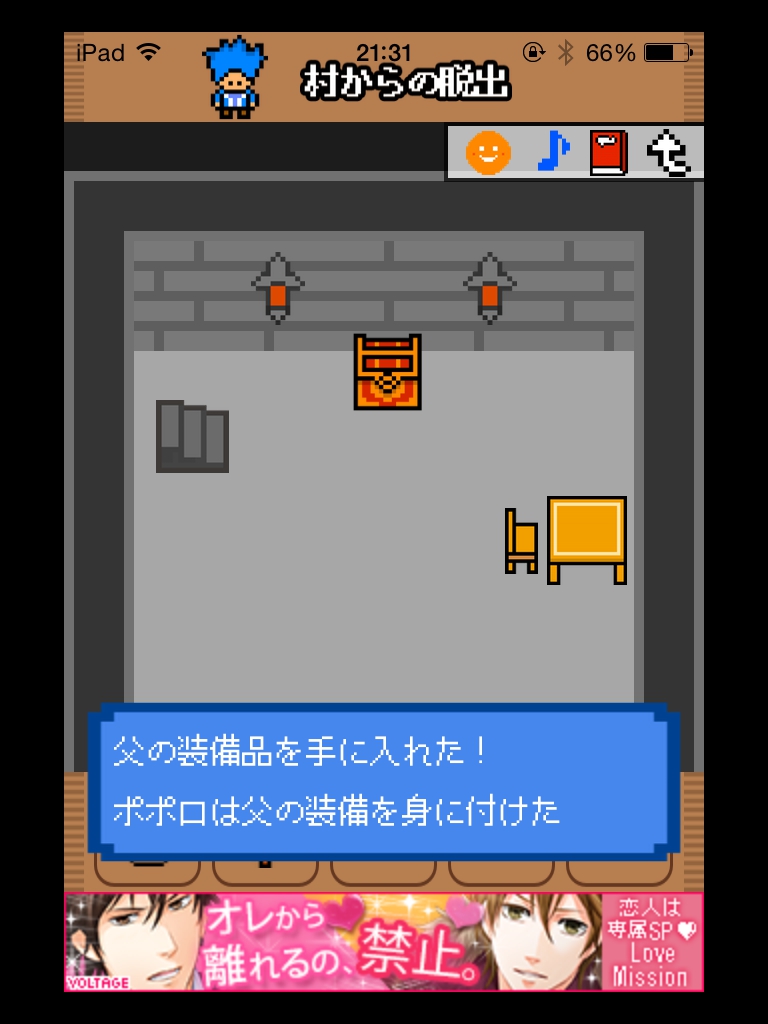
Task: Inspect the left wall torch
Action: coord(277,287)
